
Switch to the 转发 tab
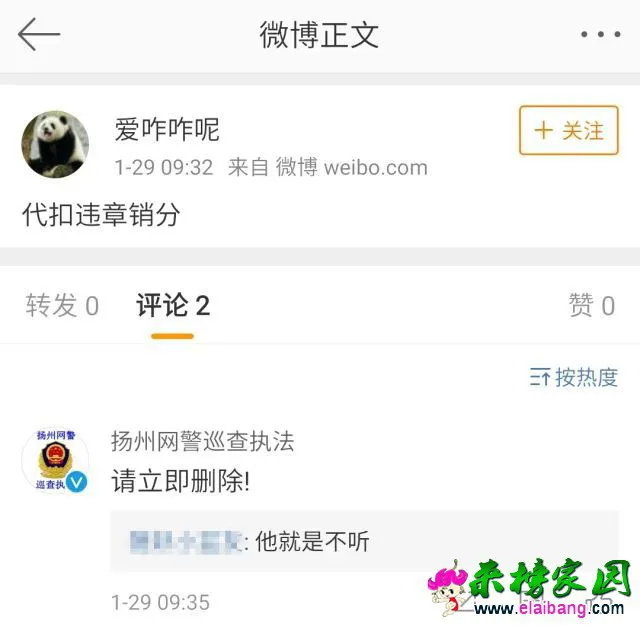click(x=62, y=306)
